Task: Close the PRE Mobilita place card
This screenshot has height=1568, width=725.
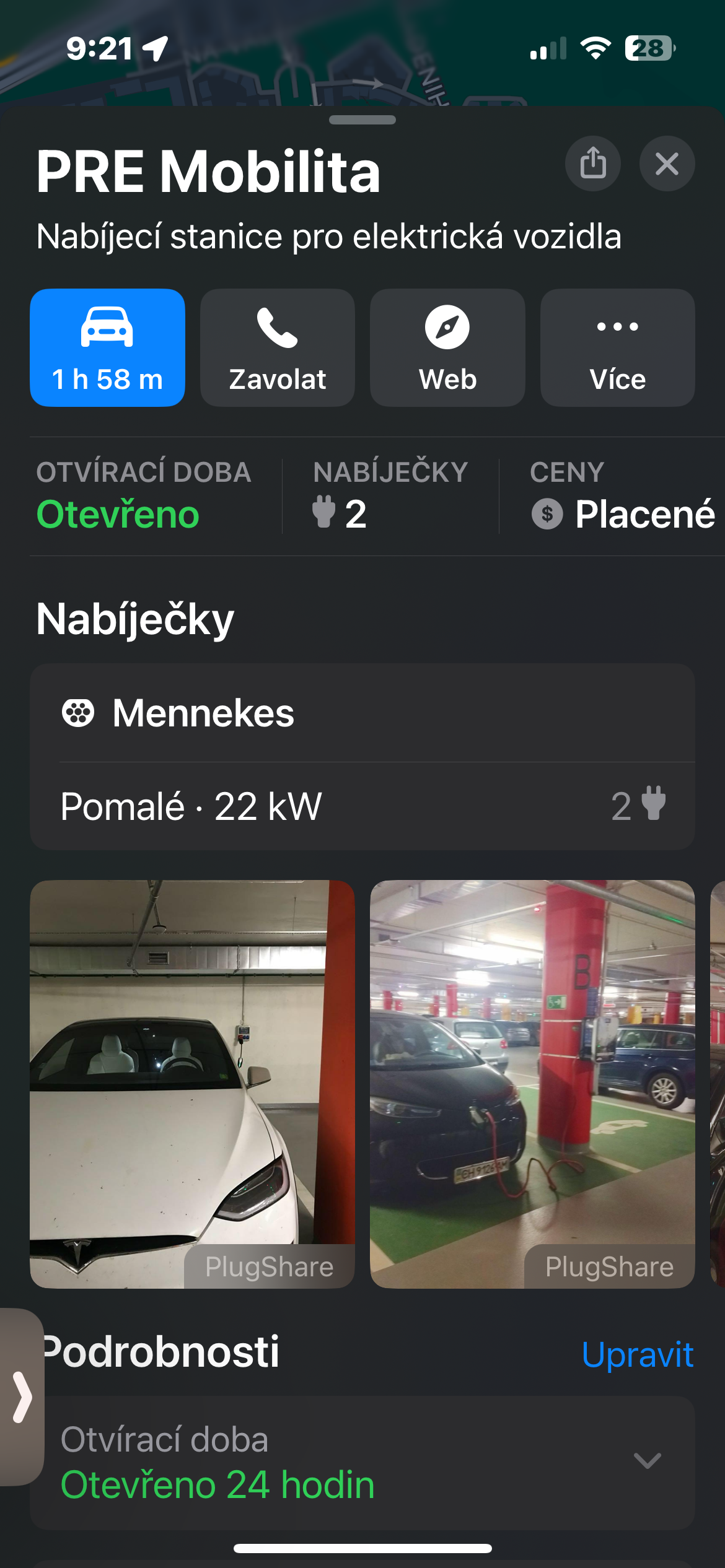Action: coord(667,163)
